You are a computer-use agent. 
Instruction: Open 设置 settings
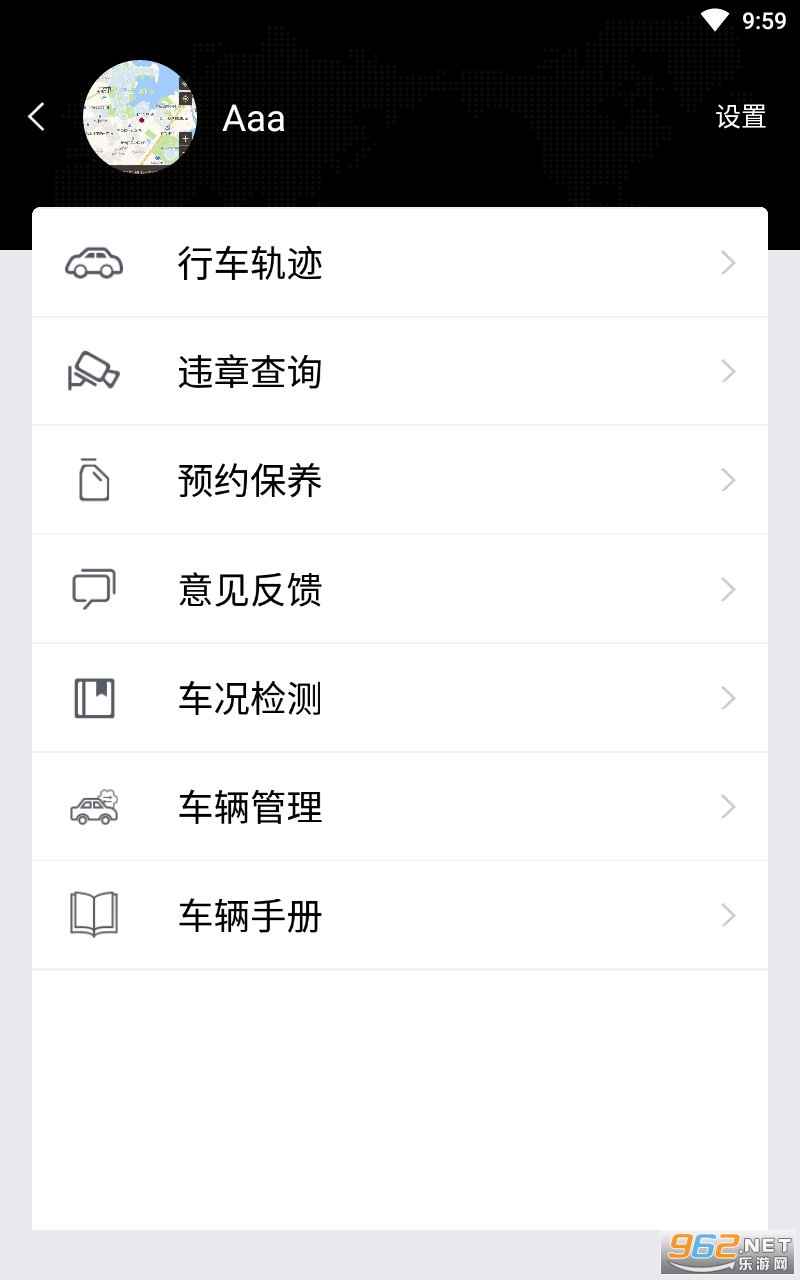(x=740, y=117)
